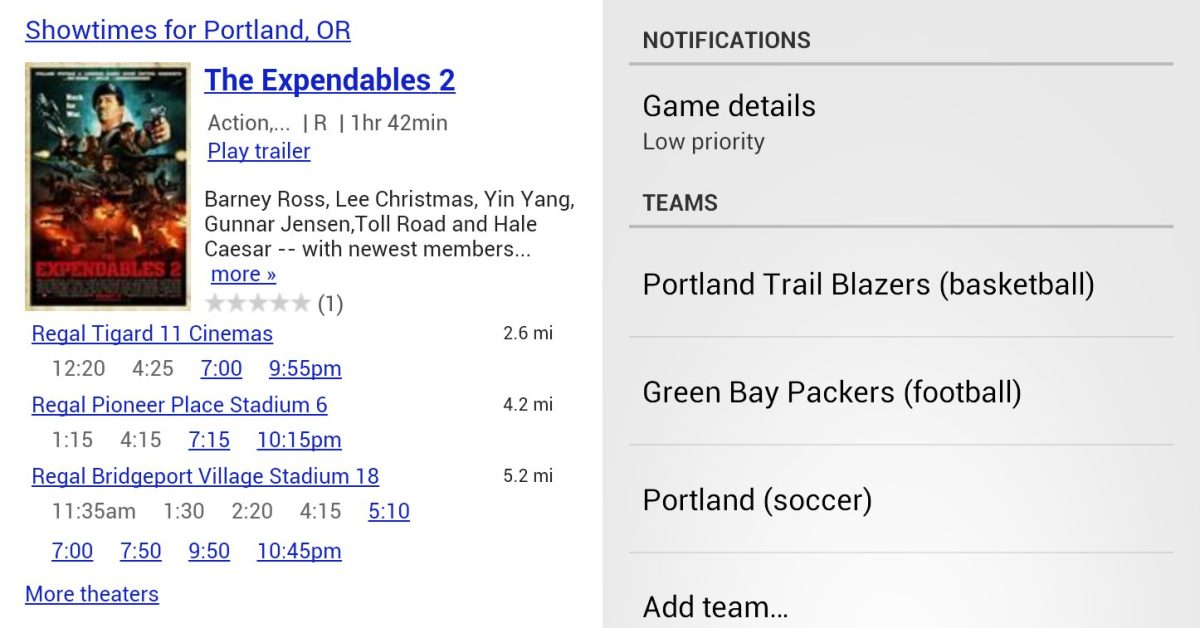1200x628 pixels.
Task: Open the Showtimes for Portland, OR link
Action: [187, 30]
